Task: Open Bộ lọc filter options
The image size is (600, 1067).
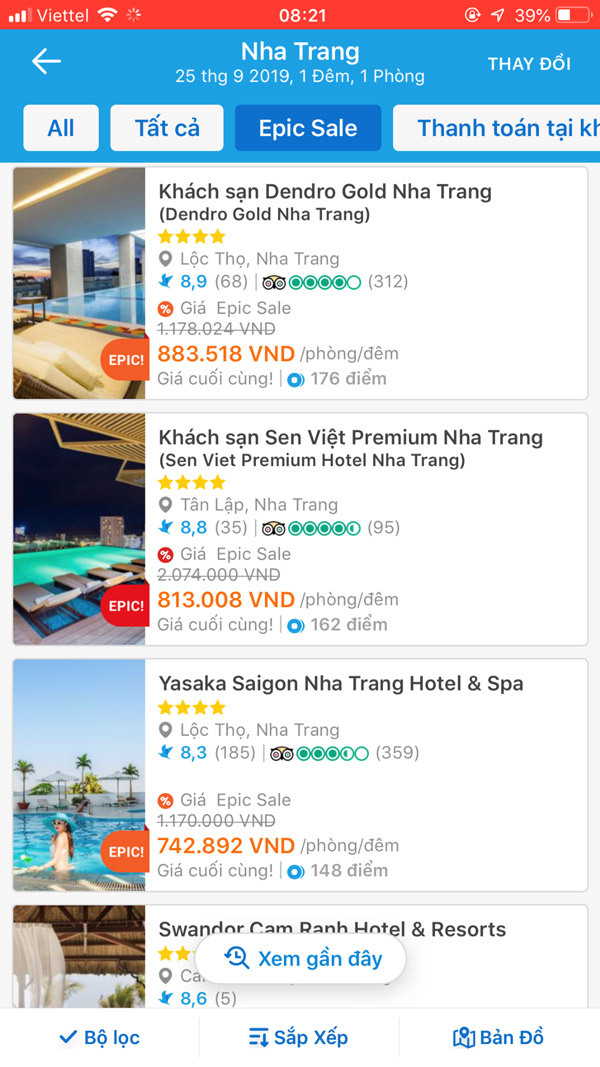Action: (x=99, y=1037)
